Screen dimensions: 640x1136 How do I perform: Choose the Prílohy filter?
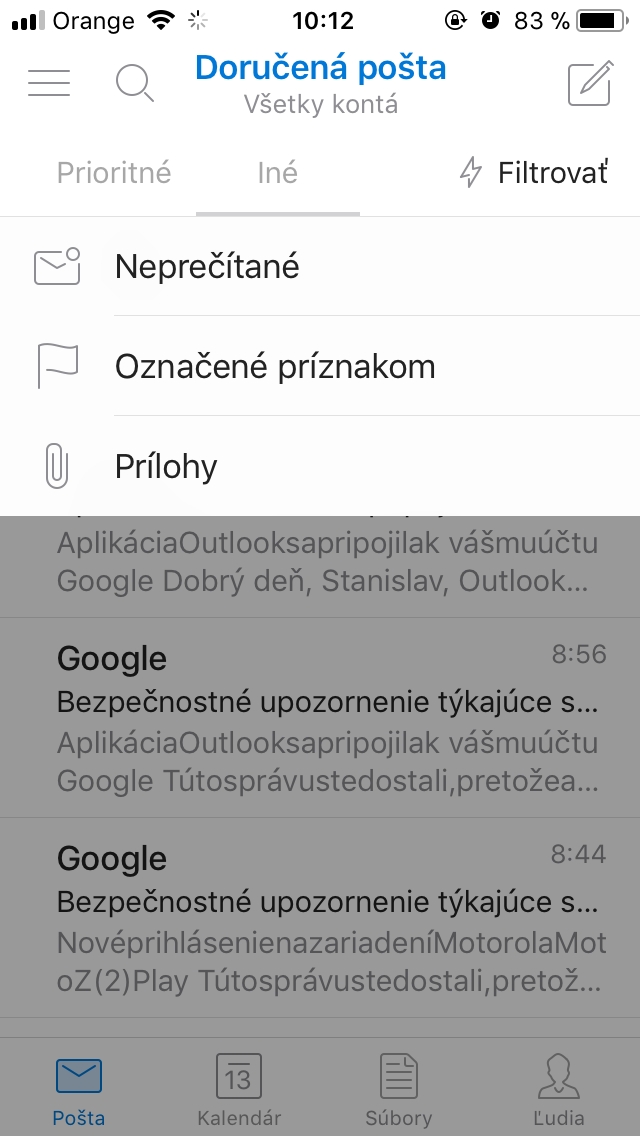[320, 466]
